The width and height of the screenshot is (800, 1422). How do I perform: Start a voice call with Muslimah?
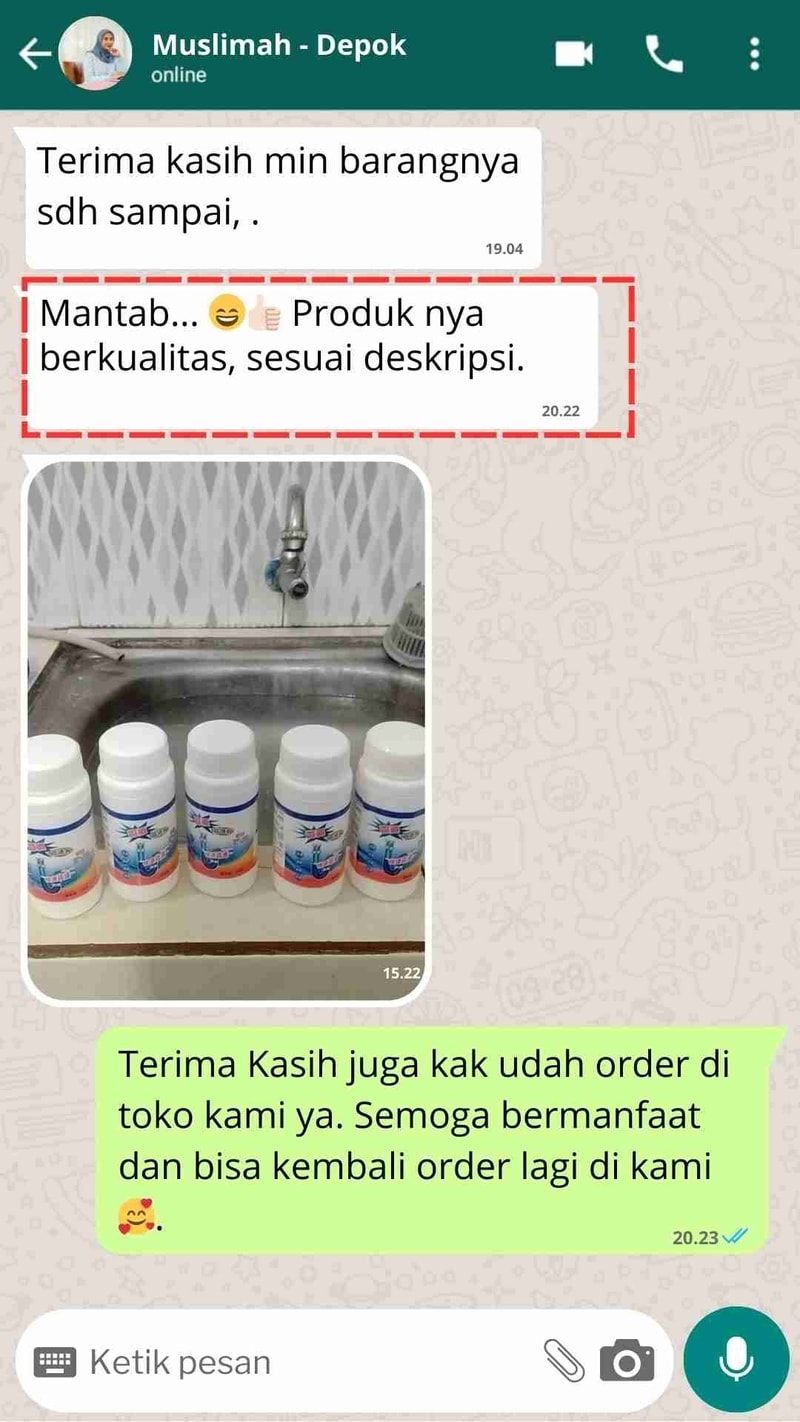(x=664, y=54)
